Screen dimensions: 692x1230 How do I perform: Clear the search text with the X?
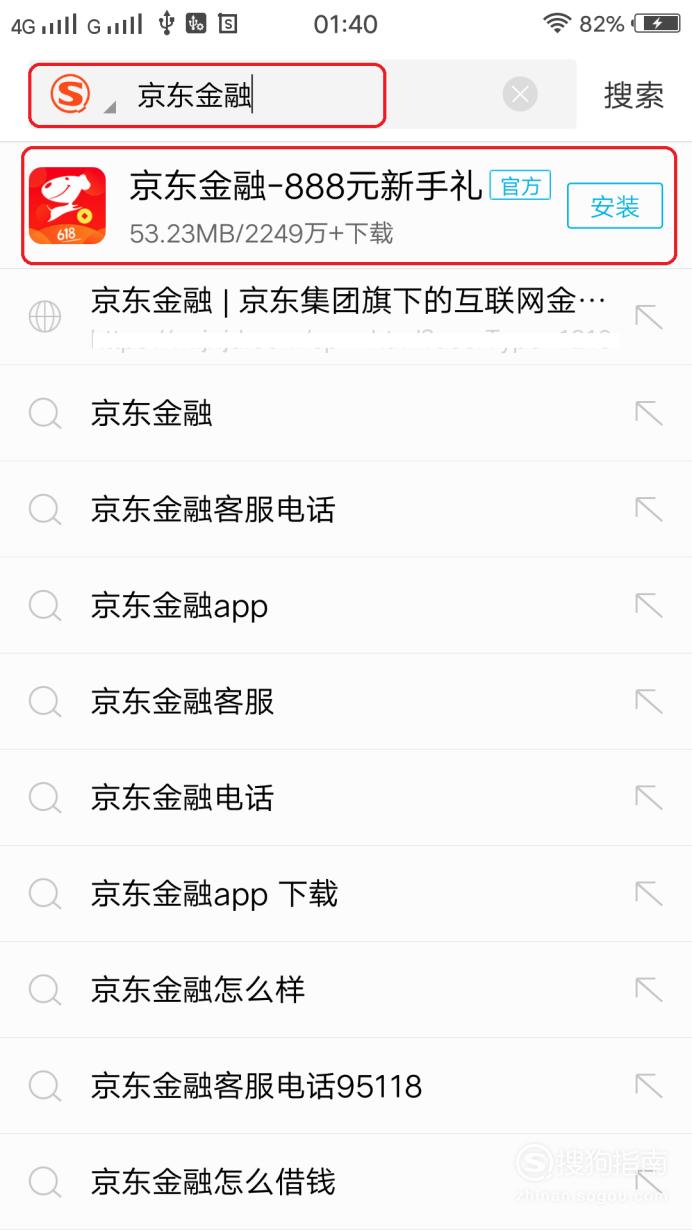click(x=519, y=95)
